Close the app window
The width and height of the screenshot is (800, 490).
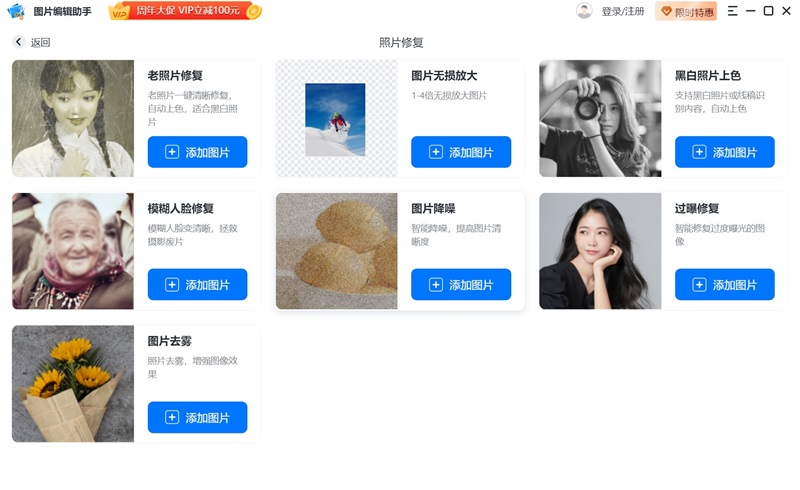tap(785, 11)
